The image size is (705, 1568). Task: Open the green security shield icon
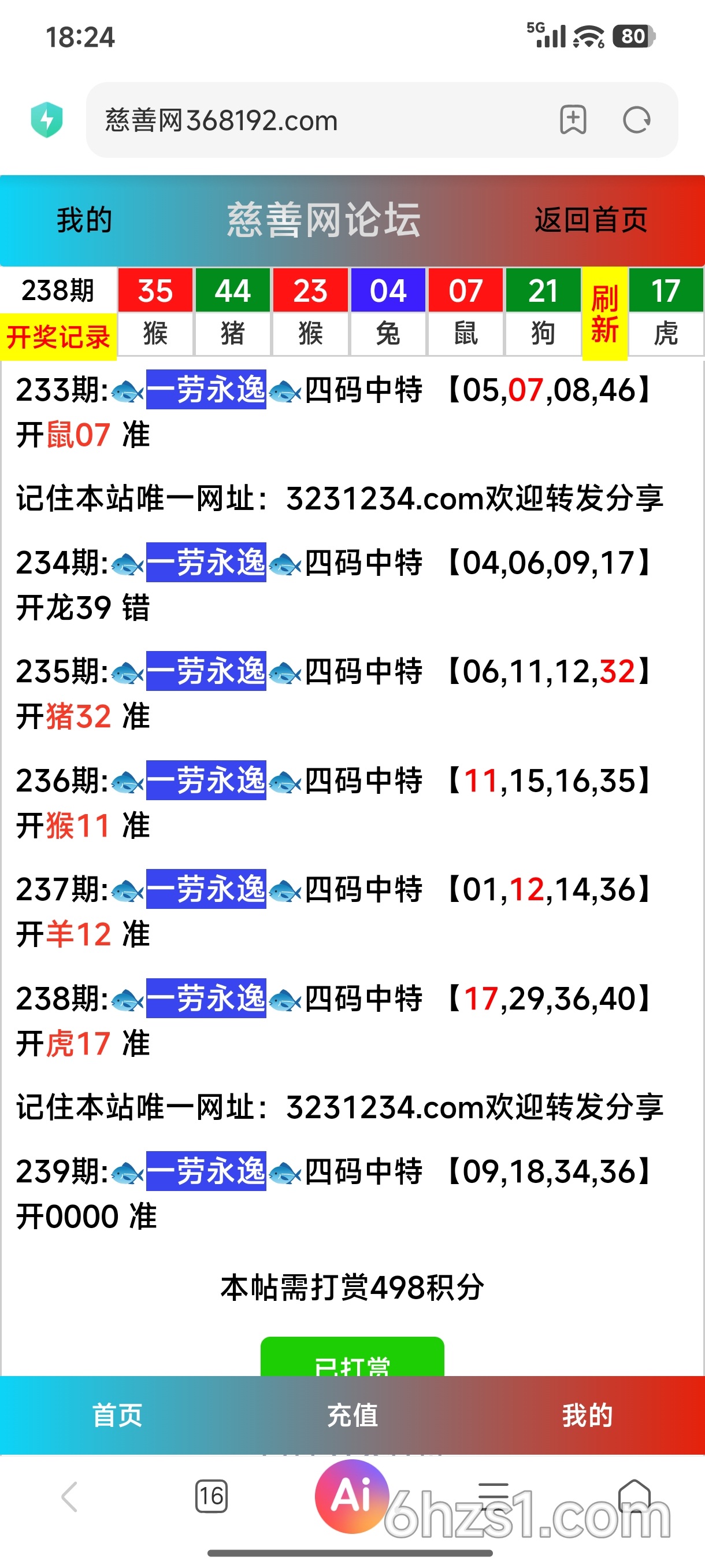(x=47, y=120)
